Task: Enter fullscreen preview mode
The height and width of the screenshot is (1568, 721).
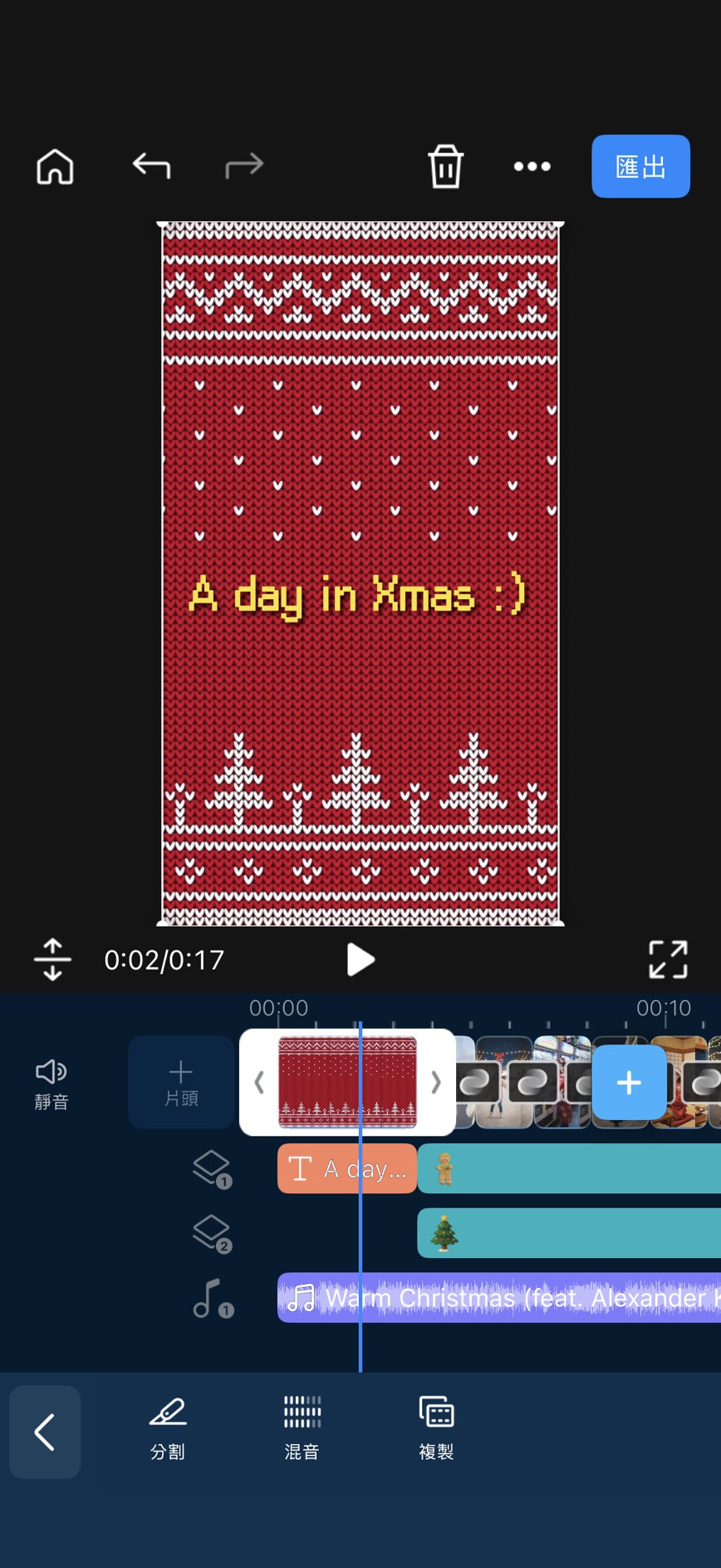Action: tap(667, 960)
